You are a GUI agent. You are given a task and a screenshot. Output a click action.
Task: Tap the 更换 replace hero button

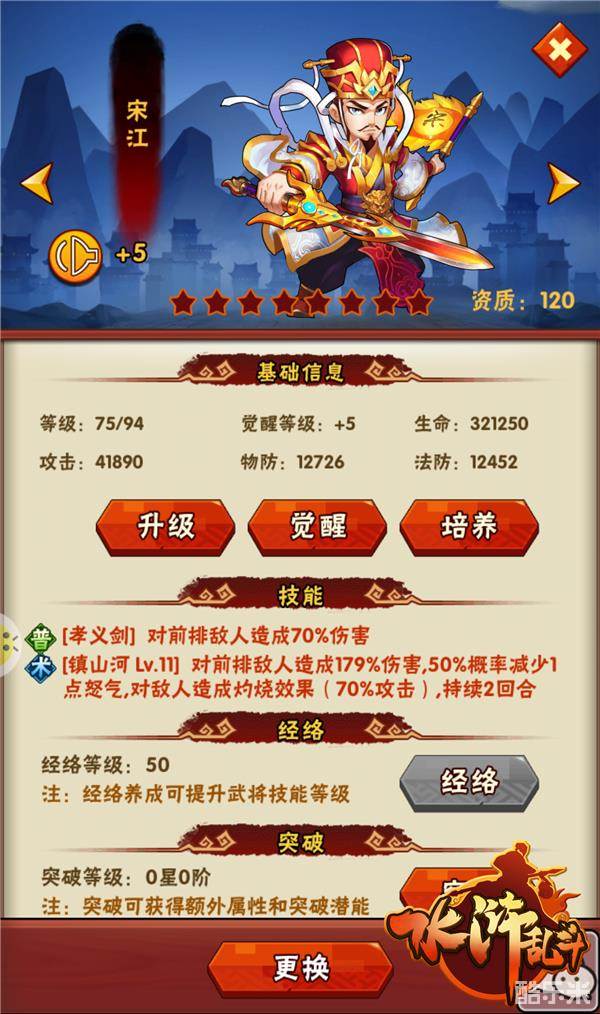pos(299,967)
